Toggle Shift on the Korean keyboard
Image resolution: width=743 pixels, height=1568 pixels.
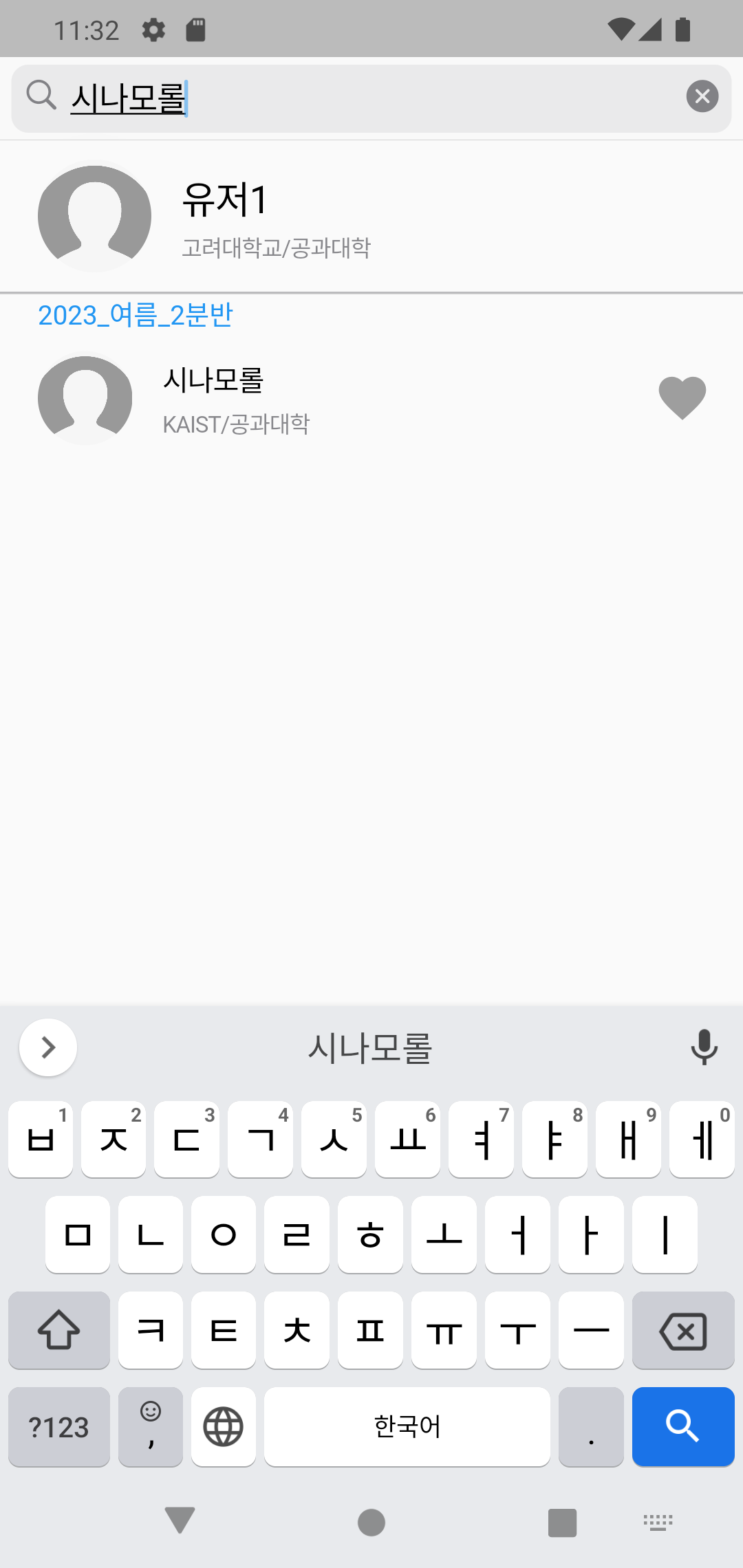coord(58,1331)
